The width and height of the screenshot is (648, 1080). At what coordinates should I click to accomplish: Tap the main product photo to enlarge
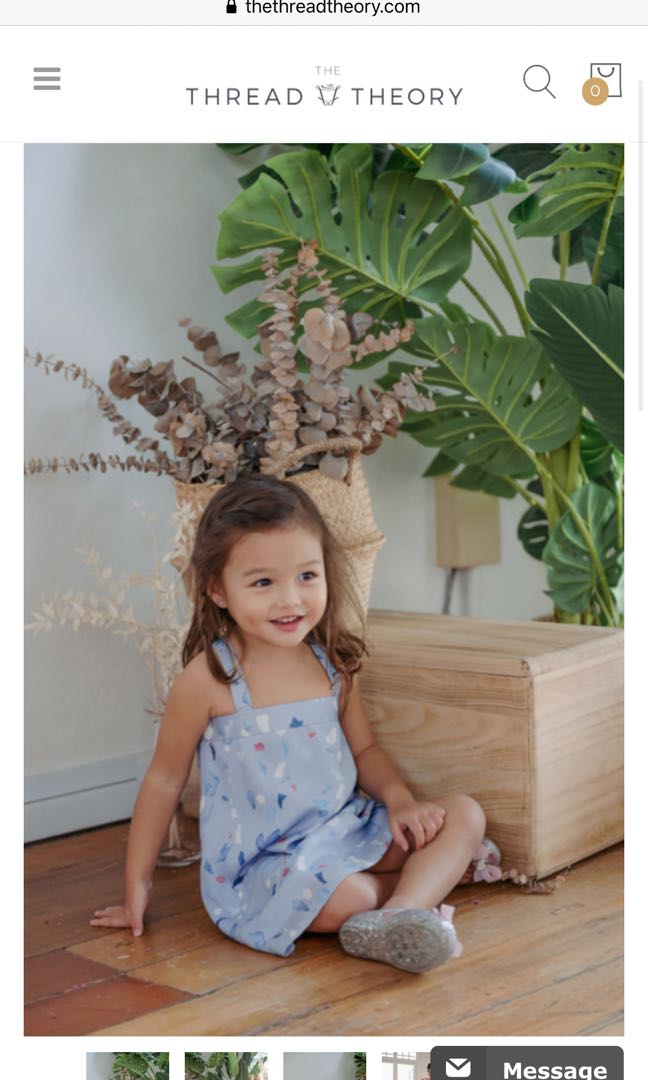324,589
